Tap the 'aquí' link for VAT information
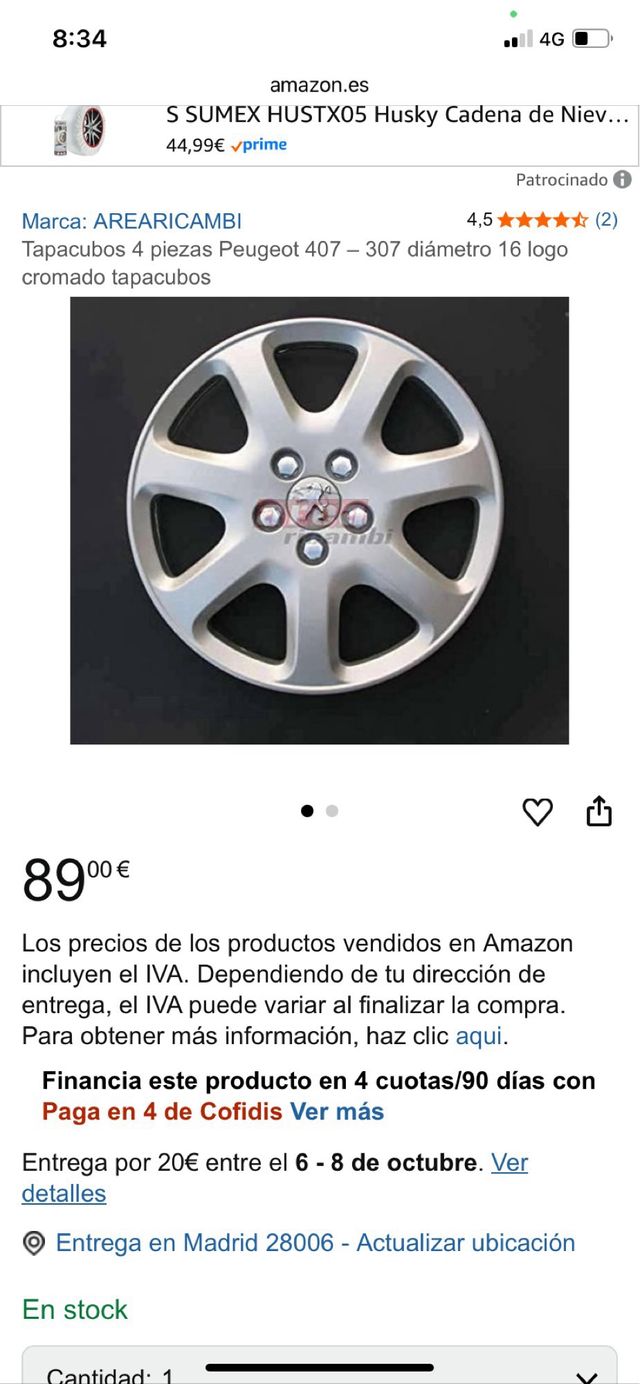This screenshot has width=640, height=1384. tap(479, 1035)
